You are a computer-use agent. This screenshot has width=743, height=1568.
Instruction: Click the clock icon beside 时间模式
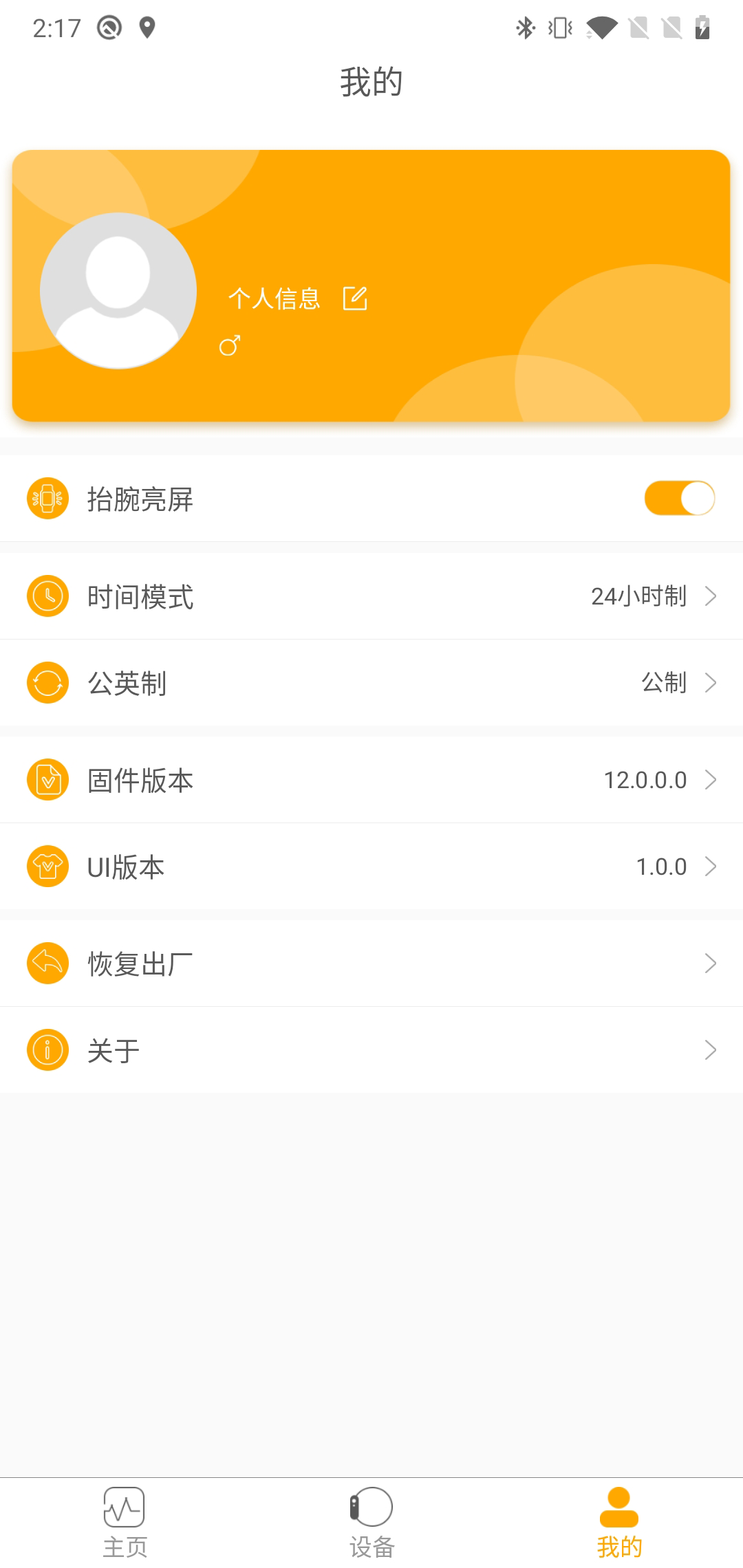click(x=47, y=596)
